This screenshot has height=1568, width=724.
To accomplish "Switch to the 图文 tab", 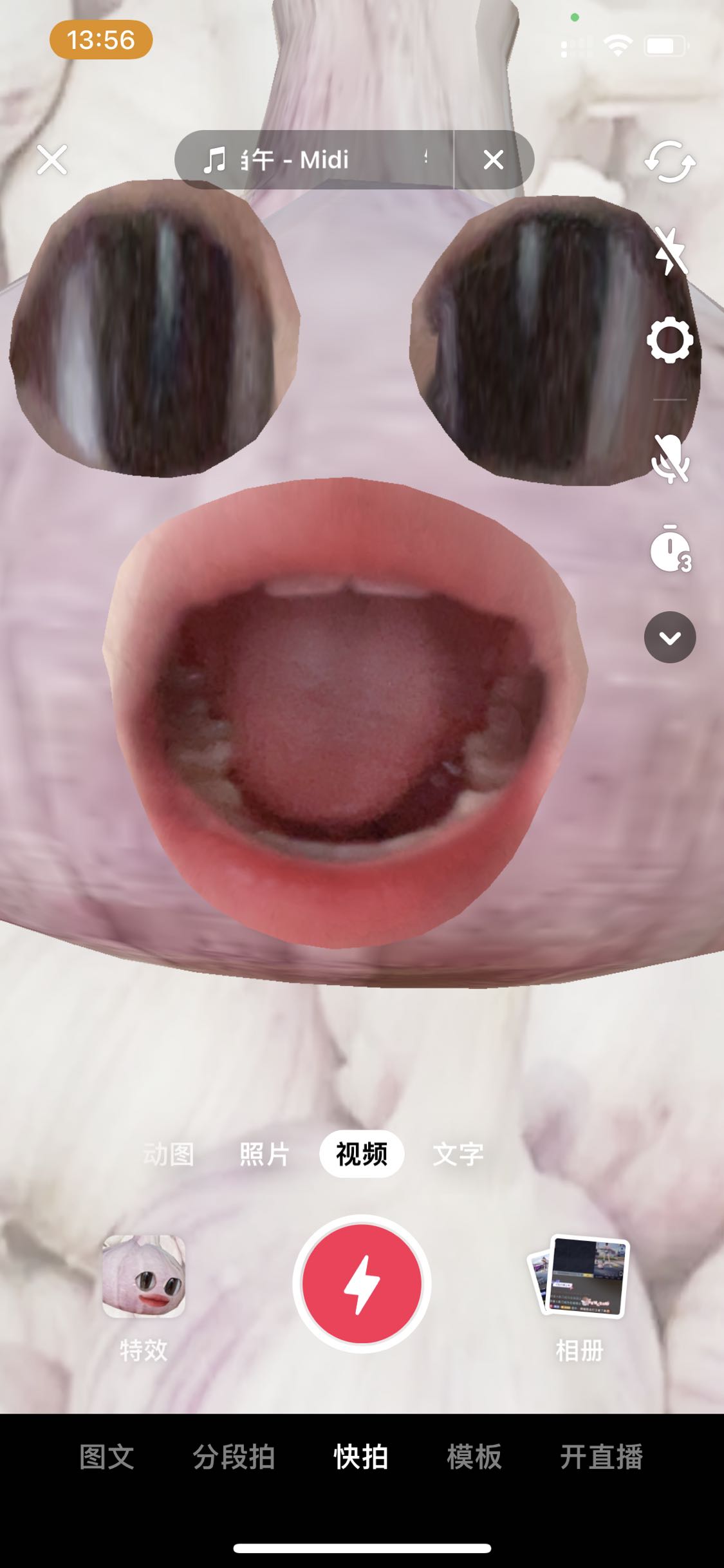I will pyautogui.click(x=107, y=1457).
